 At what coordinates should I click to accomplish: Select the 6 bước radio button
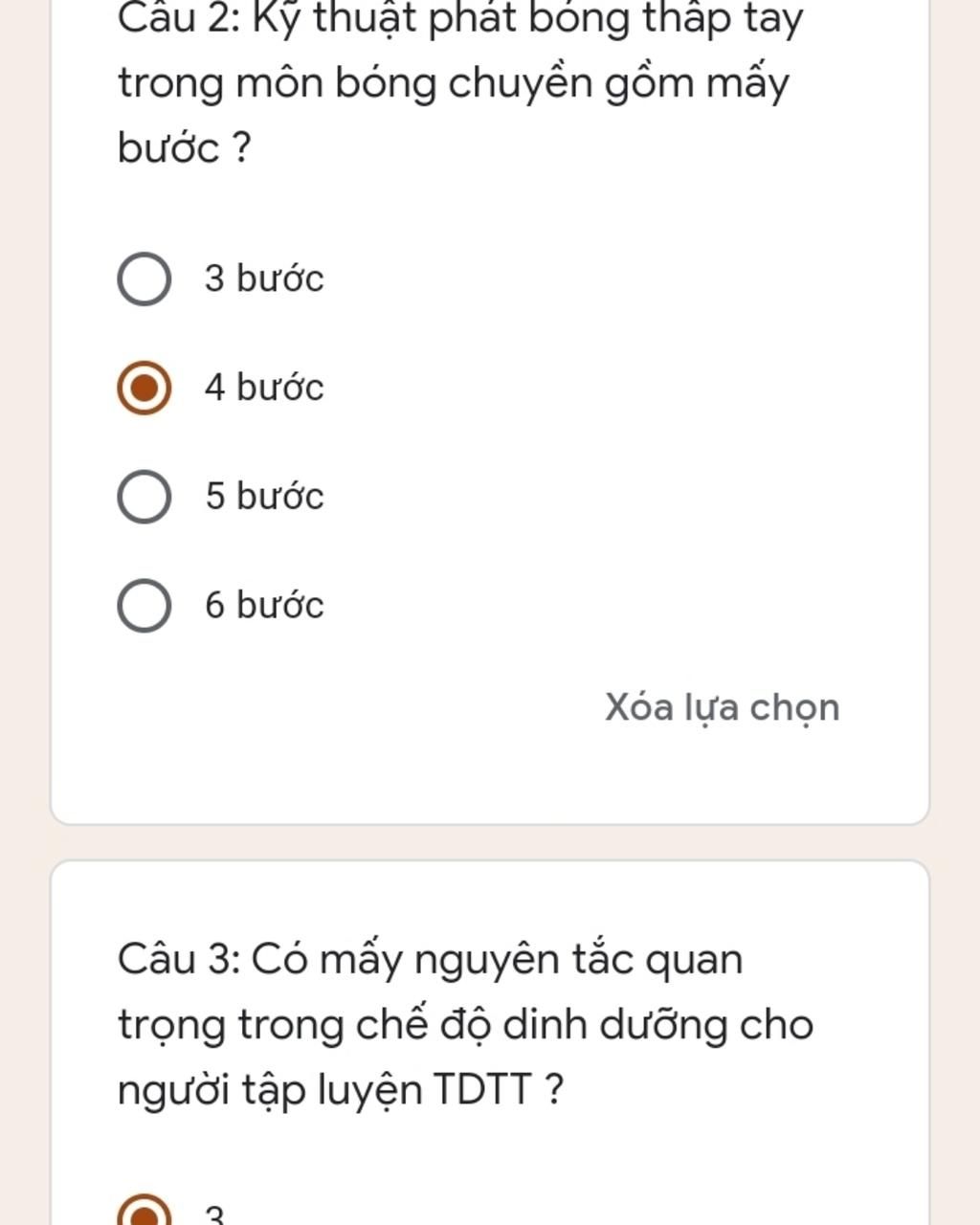click(145, 606)
